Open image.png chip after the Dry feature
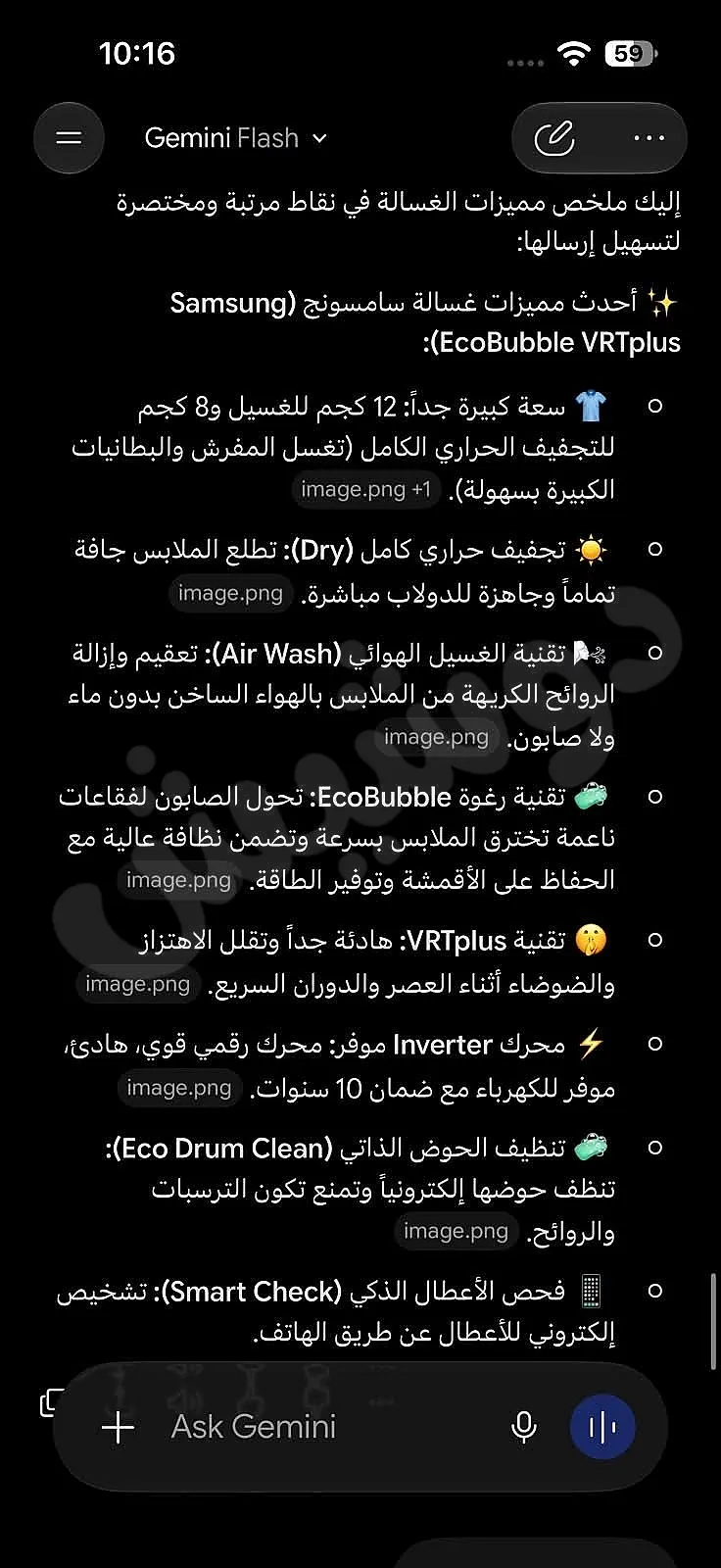This screenshot has height=1568, width=721. click(230, 593)
